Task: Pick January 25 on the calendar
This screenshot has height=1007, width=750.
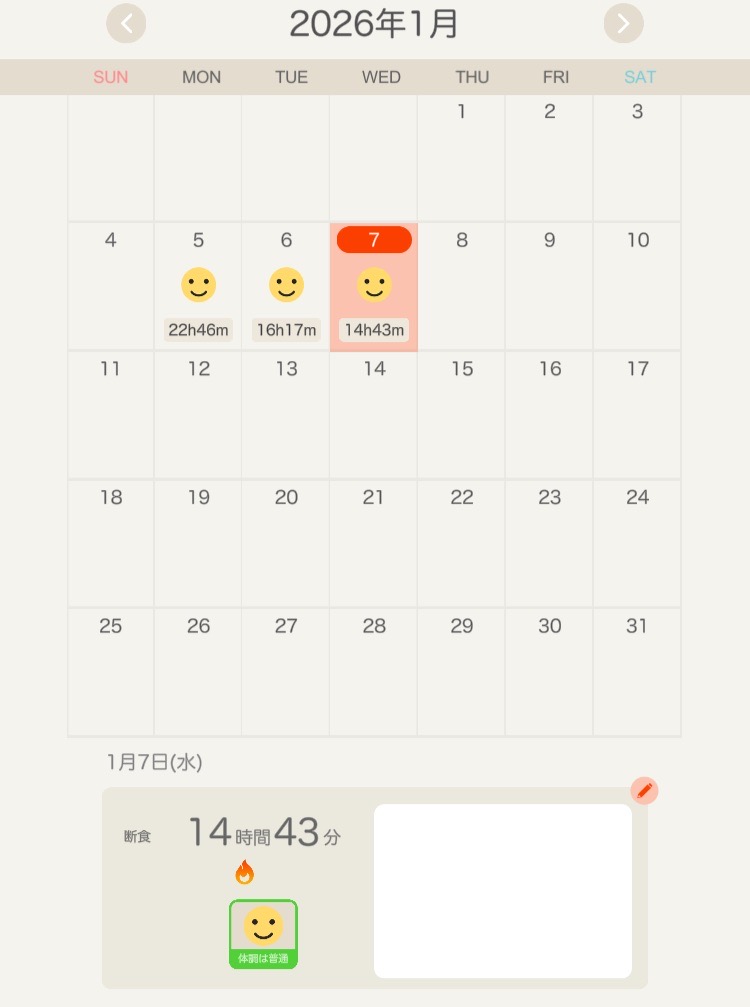Action: (x=111, y=671)
